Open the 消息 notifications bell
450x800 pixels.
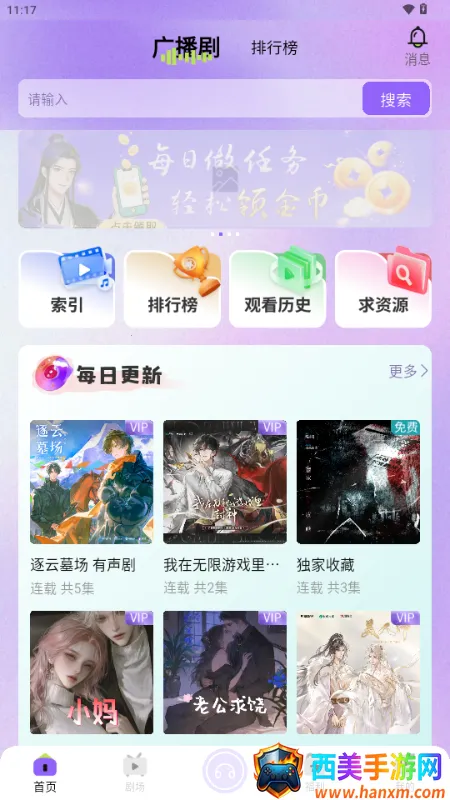pyautogui.click(x=417, y=46)
